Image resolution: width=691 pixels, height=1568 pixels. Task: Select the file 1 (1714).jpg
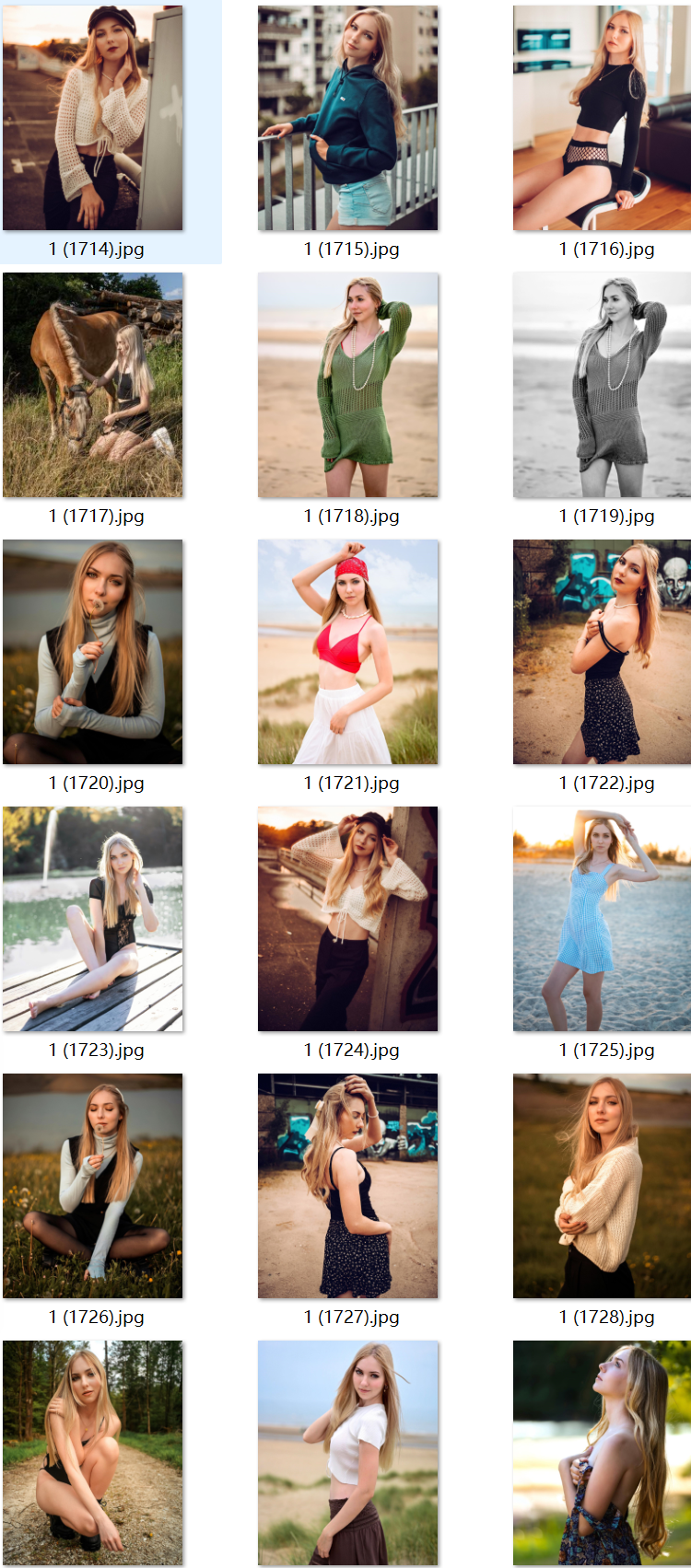[93, 118]
